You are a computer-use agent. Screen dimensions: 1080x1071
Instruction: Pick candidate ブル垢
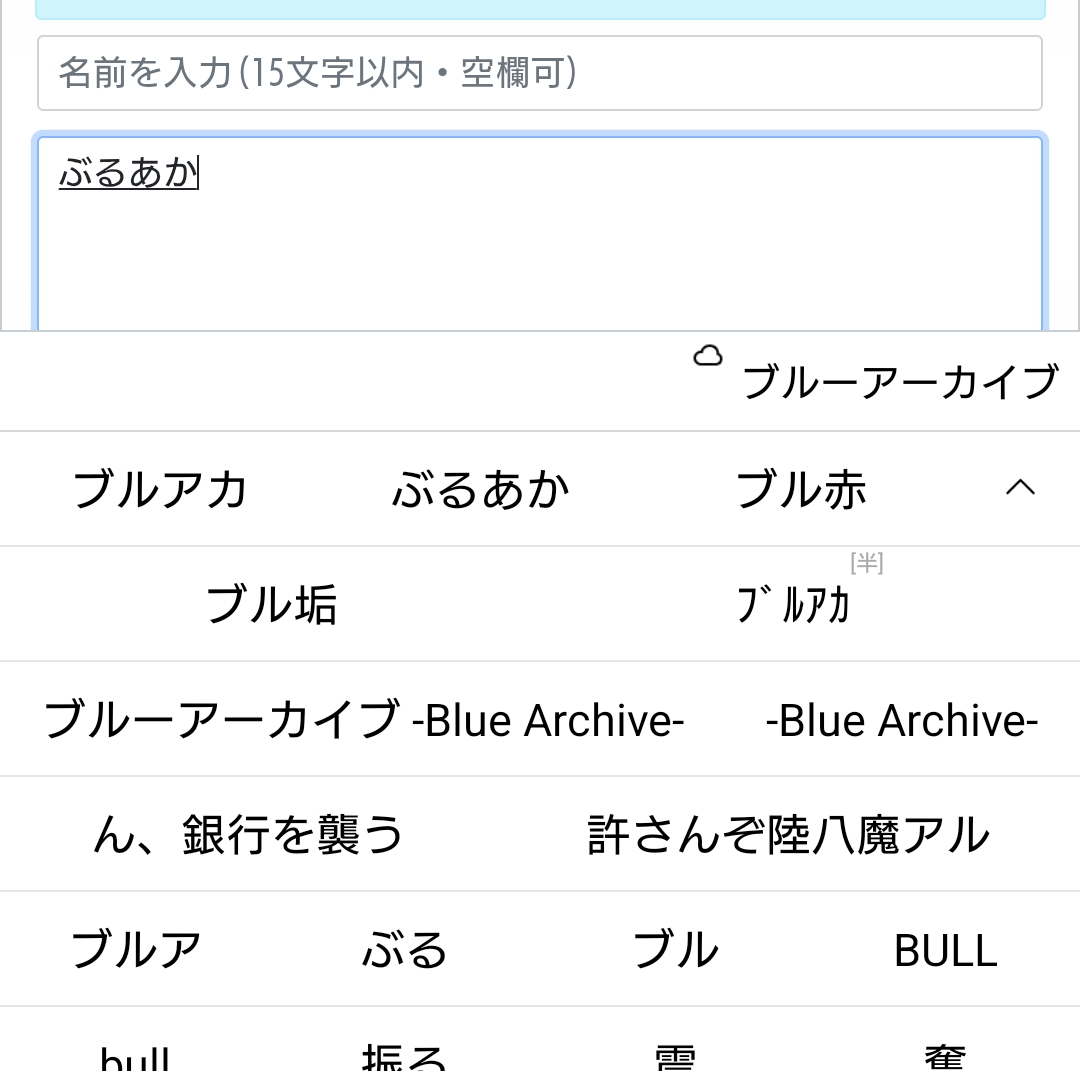pos(271,605)
